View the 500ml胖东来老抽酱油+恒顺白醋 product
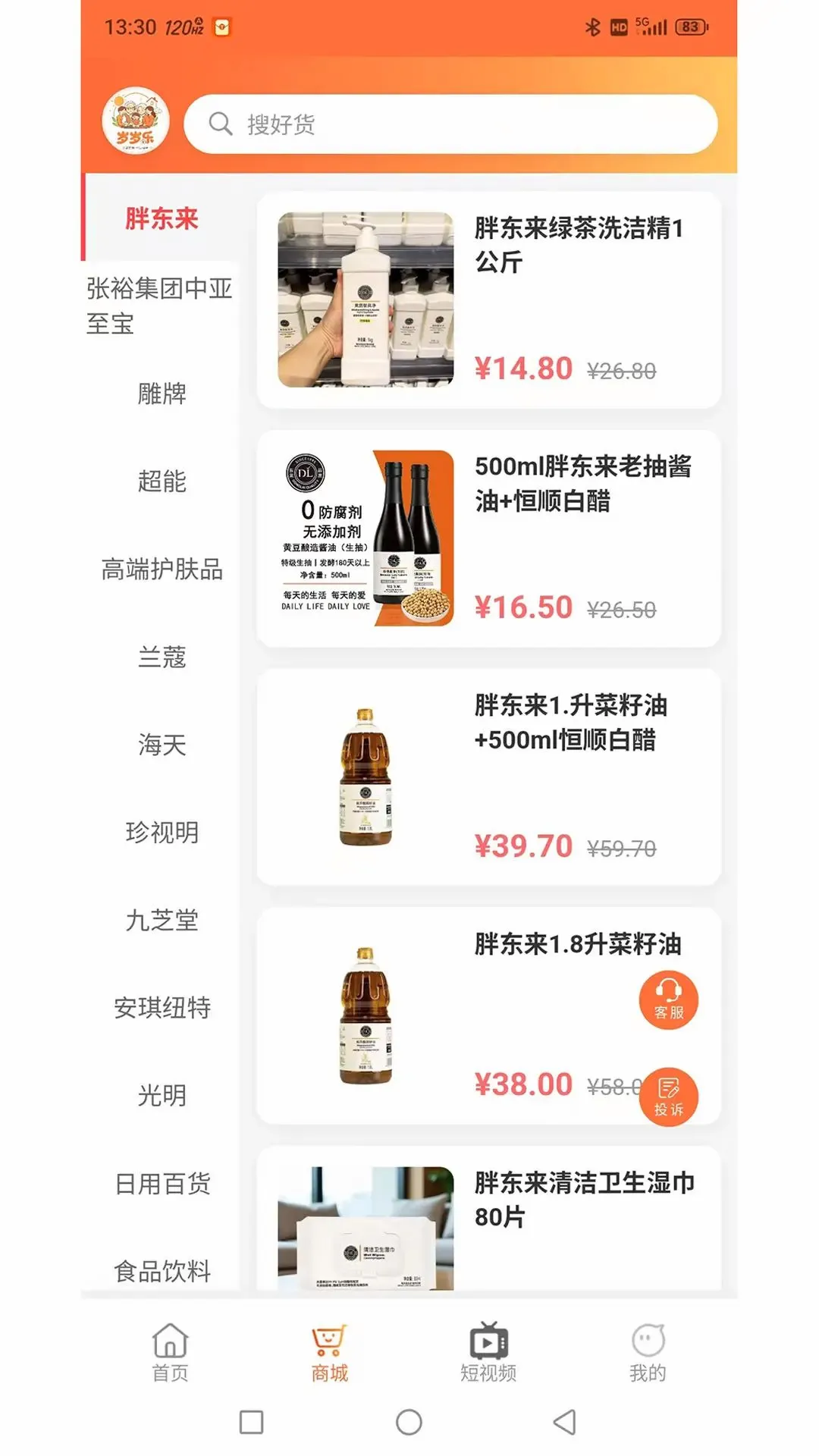The width and height of the screenshot is (819, 1456). point(489,538)
